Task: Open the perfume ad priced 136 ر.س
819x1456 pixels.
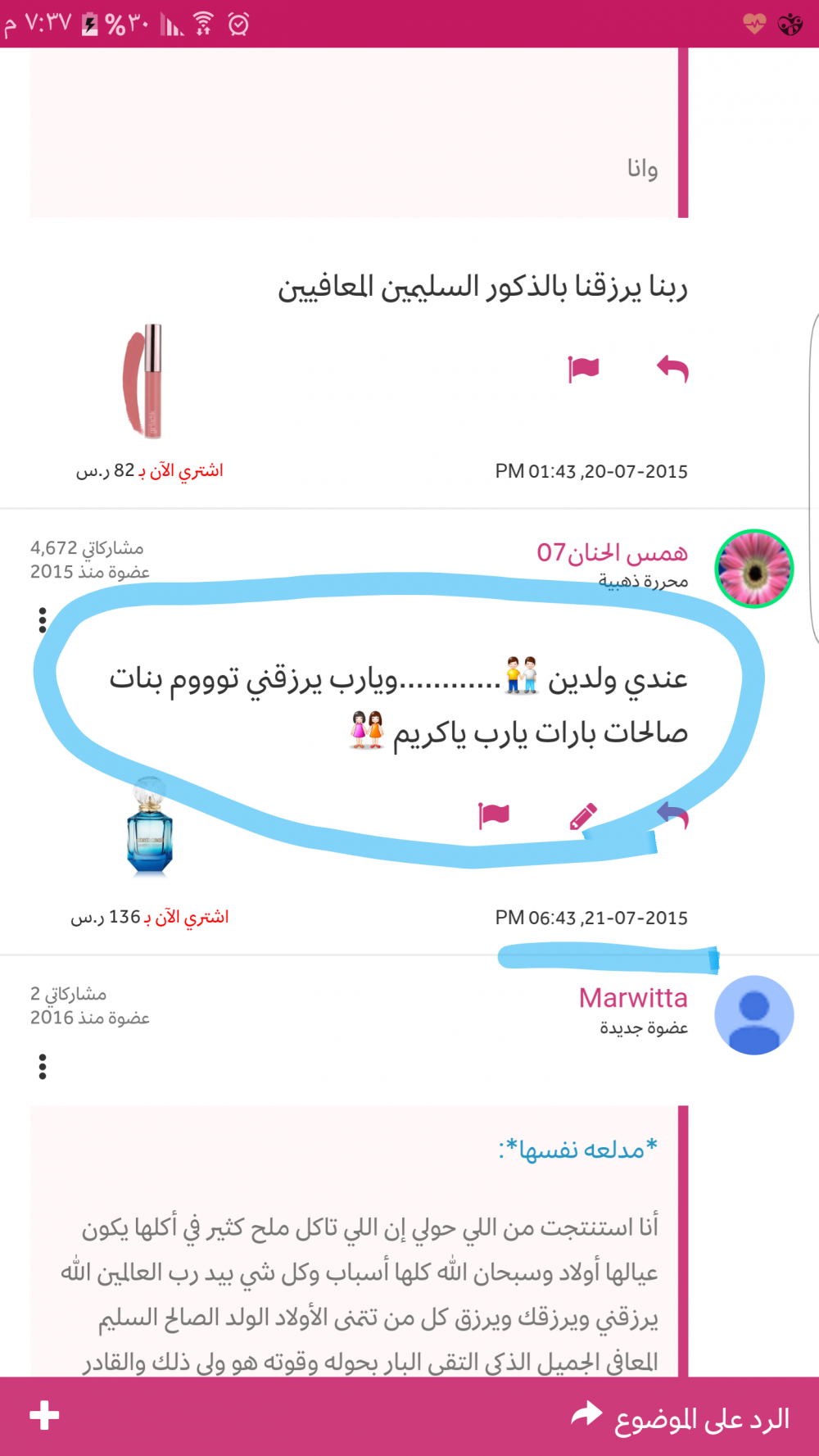Action: pyautogui.click(x=150, y=827)
